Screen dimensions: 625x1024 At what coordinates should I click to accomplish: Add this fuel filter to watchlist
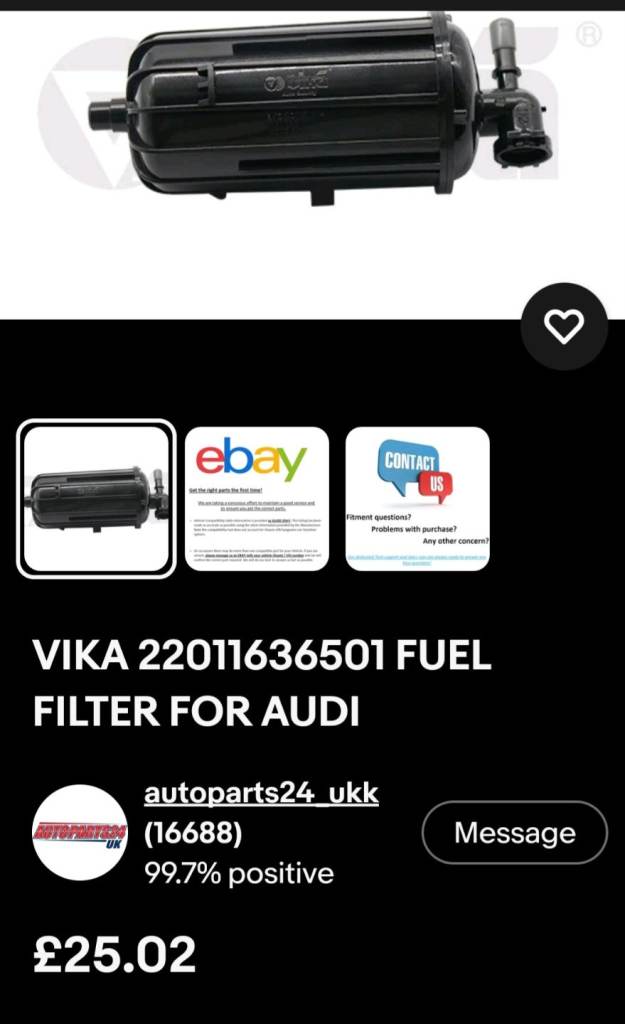click(564, 327)
